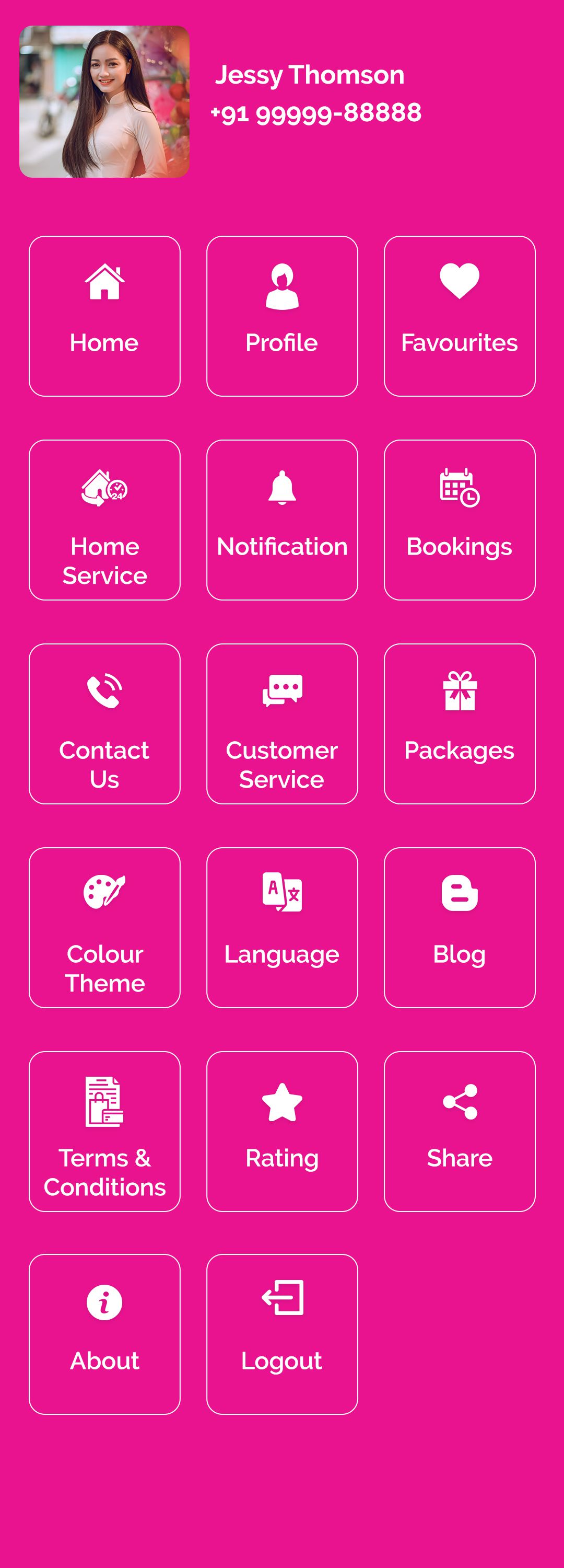This screenshot has height=1568, width=564.
Task: Click the Terms & Conditions document icon
Action: (x=103, y=1099)
